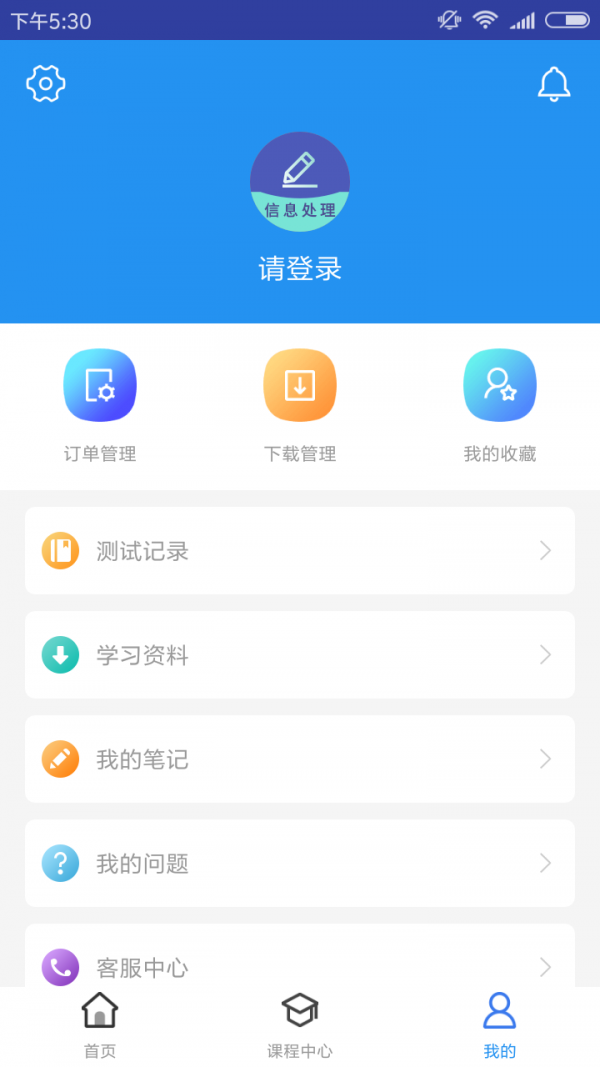Select the 我的笔记 row
Screen dimensions: 600x1067
pos(300,759)
